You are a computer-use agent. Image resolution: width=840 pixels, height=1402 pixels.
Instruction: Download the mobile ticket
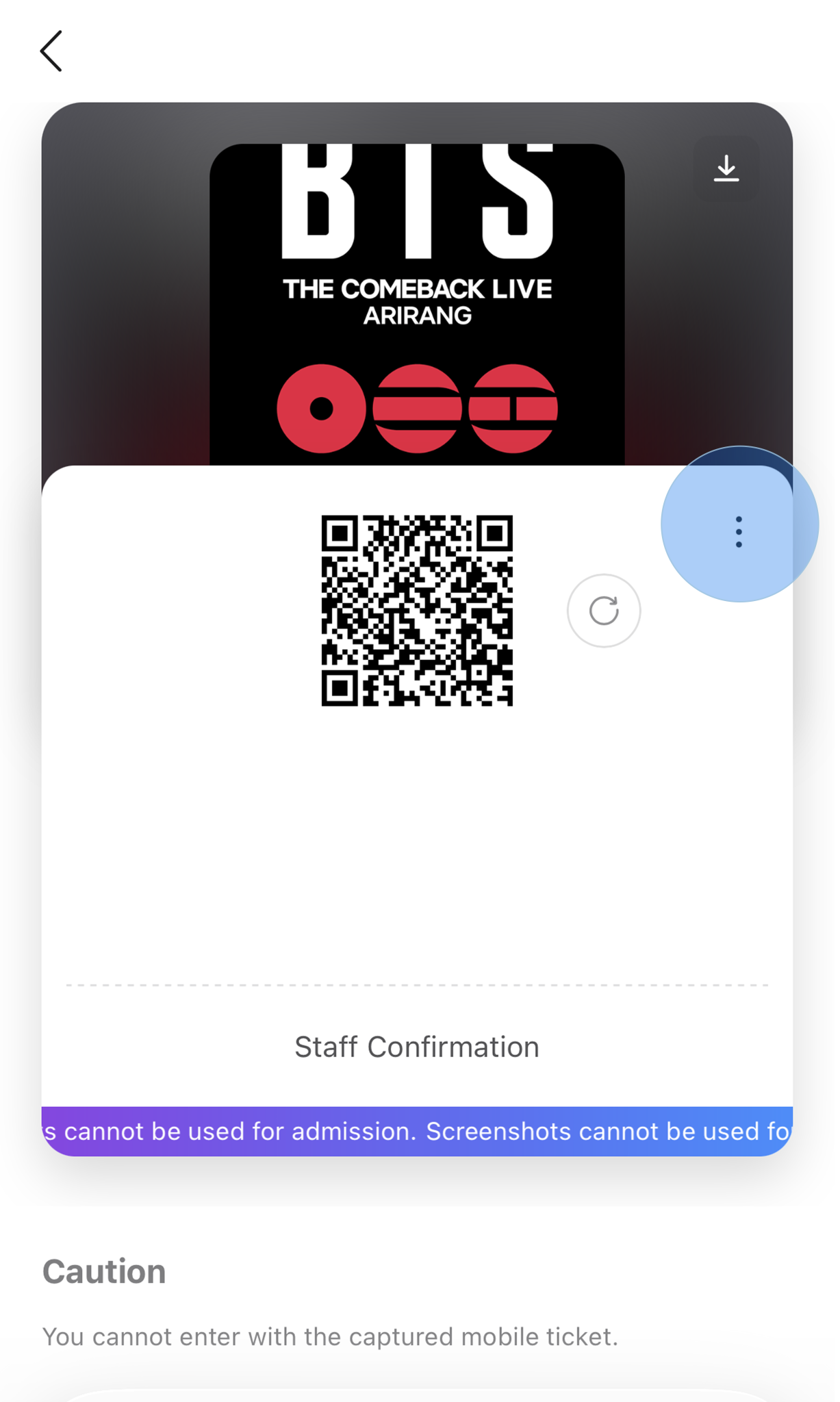coord(726,168)
